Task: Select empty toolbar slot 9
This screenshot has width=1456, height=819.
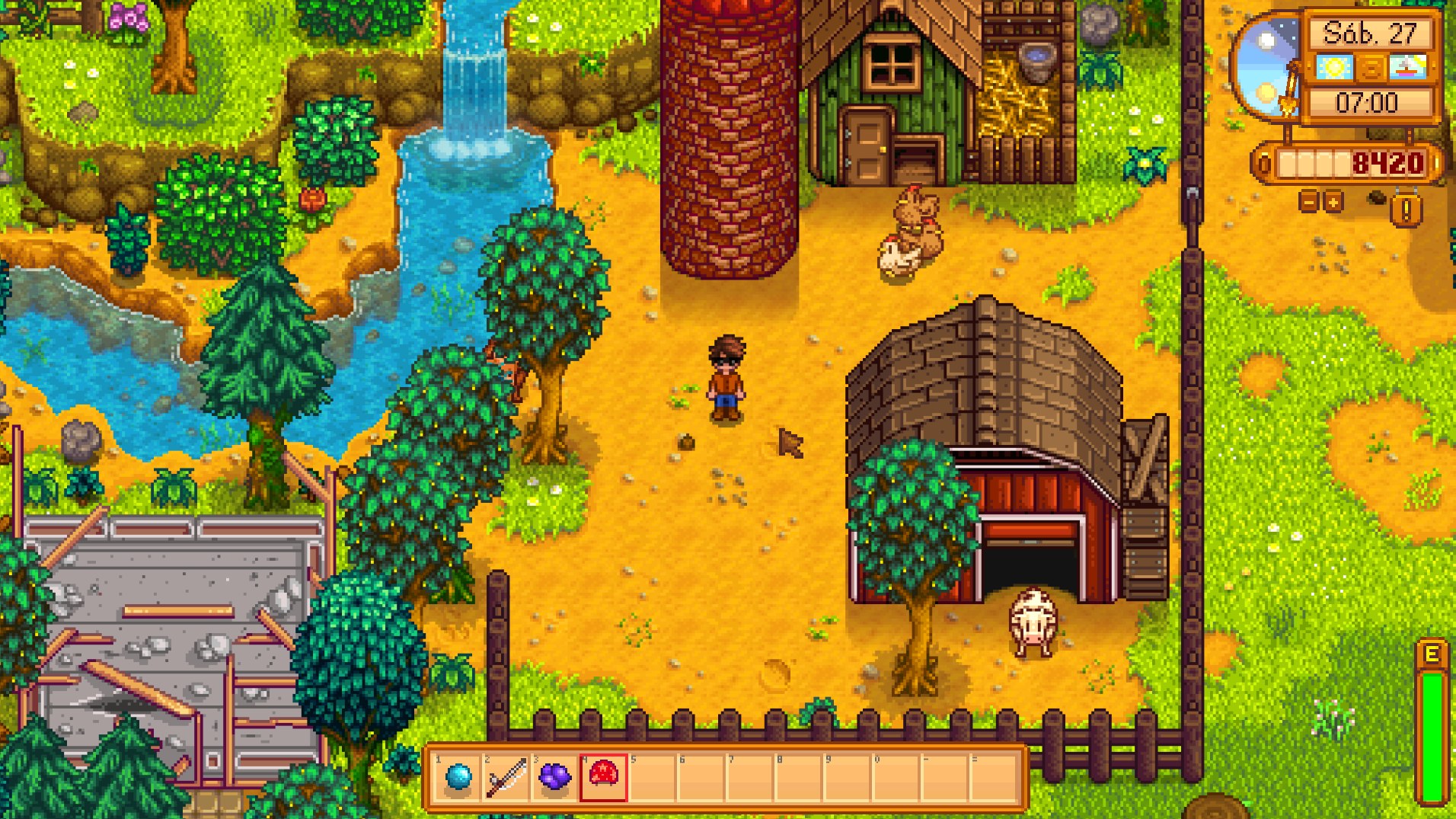Action: 848,777
